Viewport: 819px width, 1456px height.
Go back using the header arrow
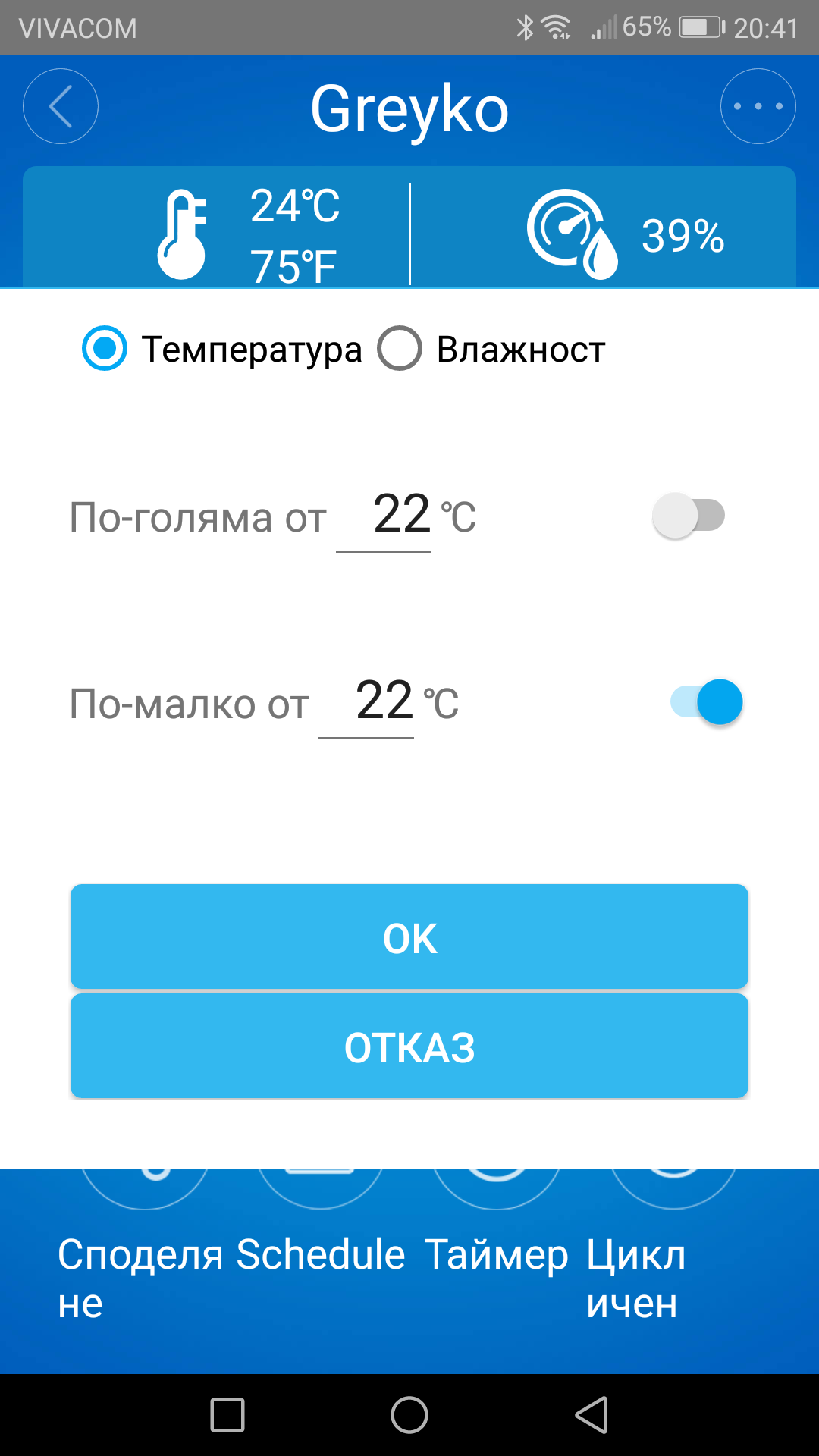coord(61,106)
